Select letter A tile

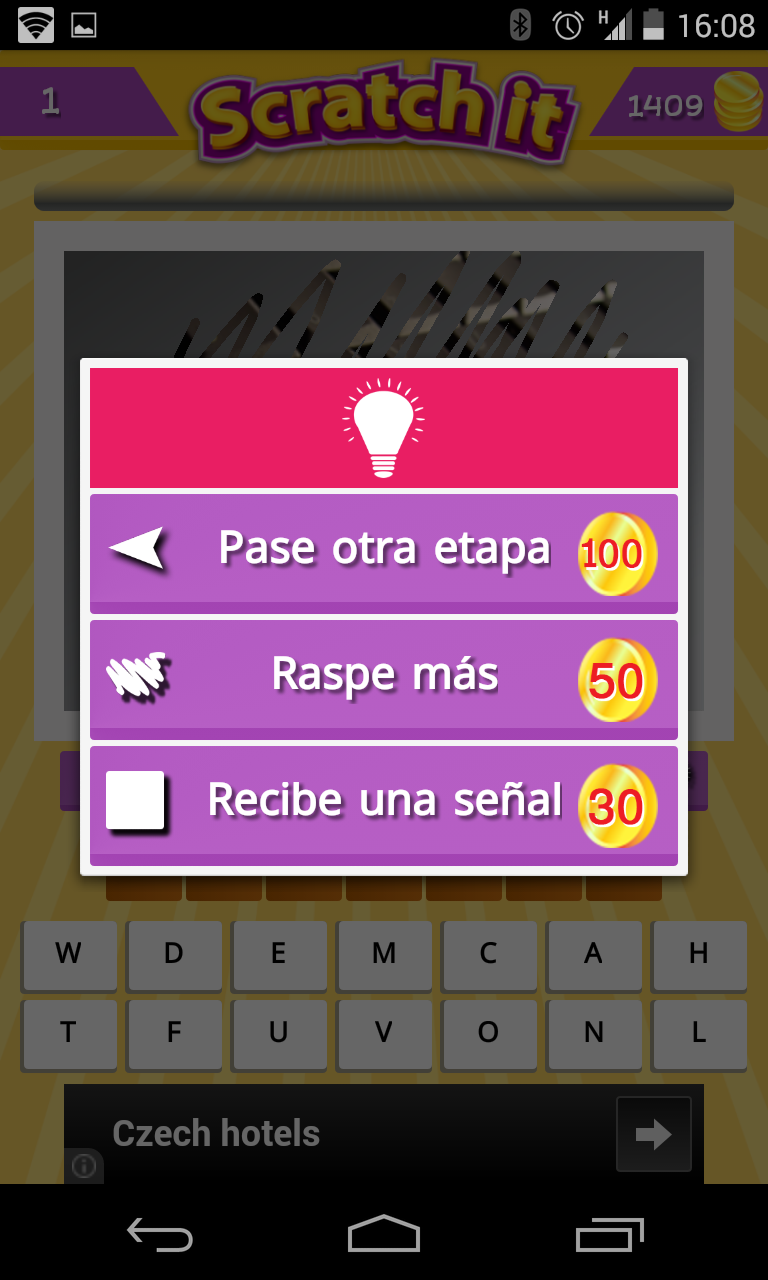tap(594, 954)
